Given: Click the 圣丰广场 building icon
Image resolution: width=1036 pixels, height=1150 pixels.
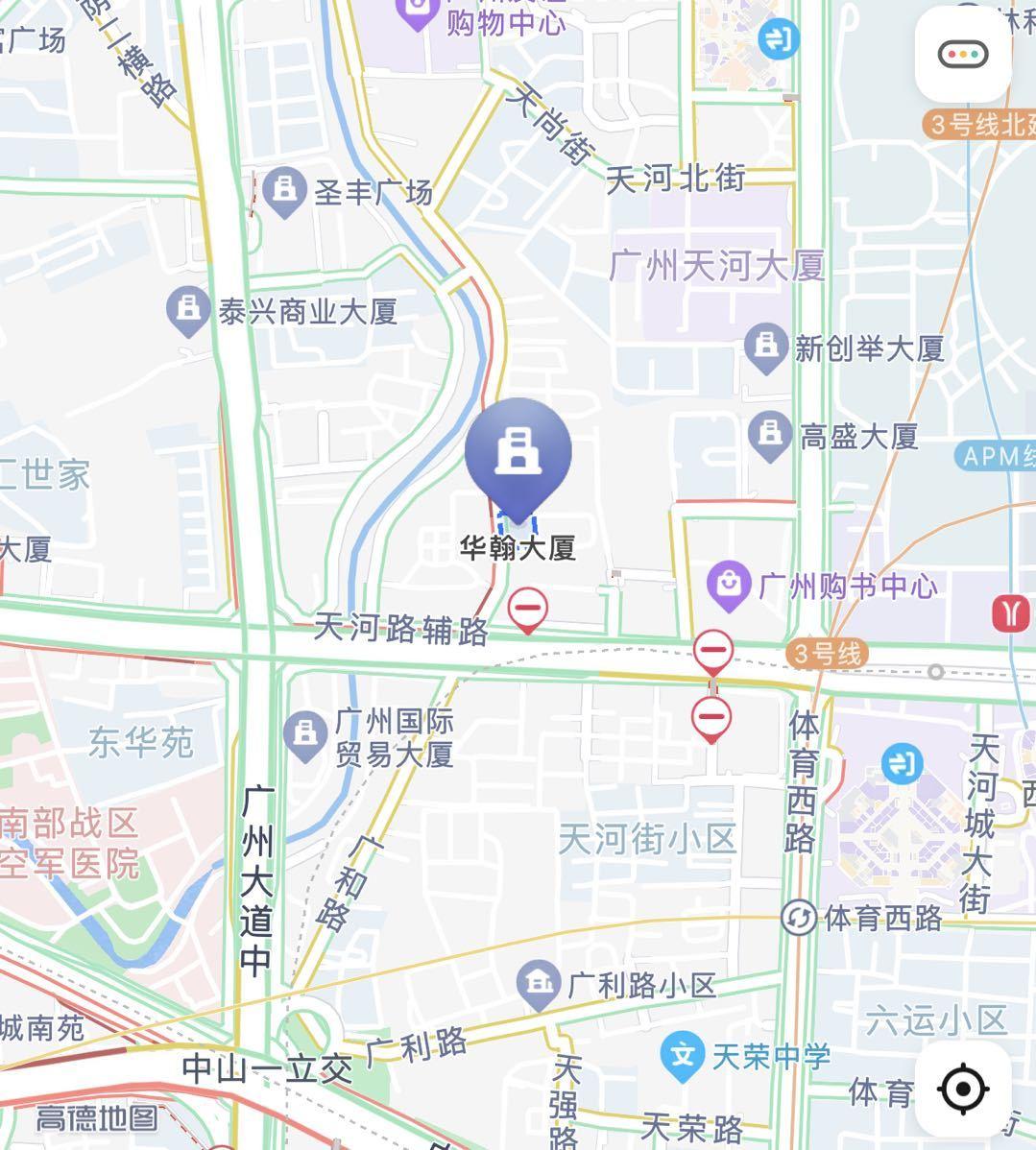Looking at the screenshot, I should point(283,189).
